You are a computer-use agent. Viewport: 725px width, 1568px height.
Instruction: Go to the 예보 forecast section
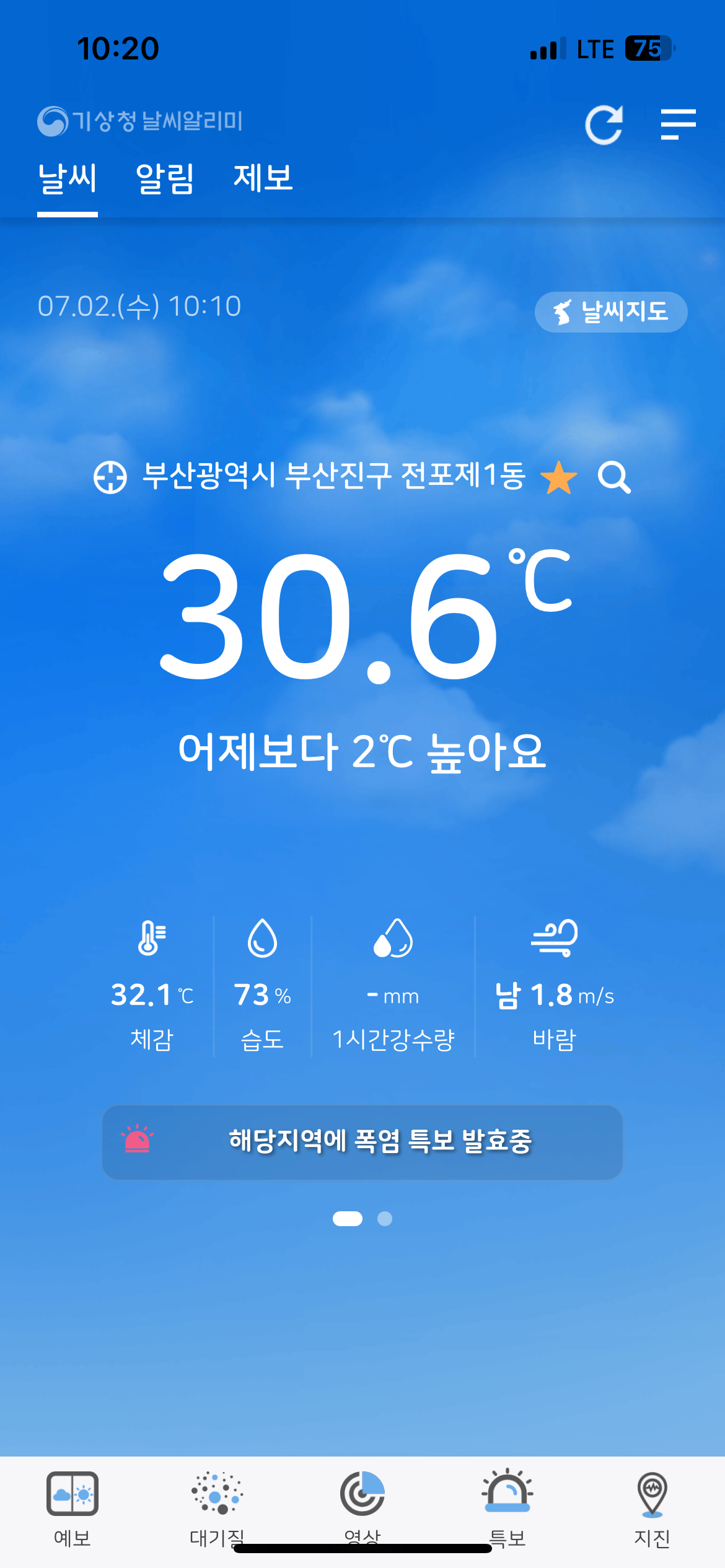(72, 1509)
